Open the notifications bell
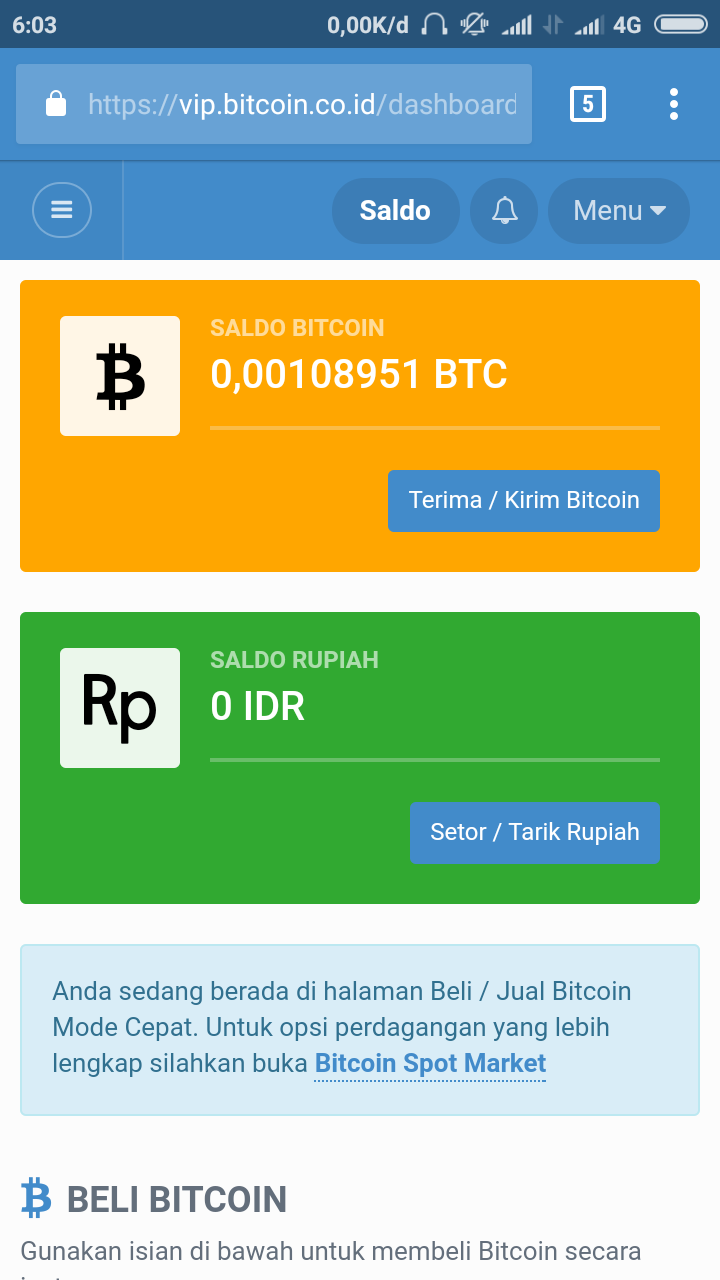The image size is (720, 1280). click(504, 210)
